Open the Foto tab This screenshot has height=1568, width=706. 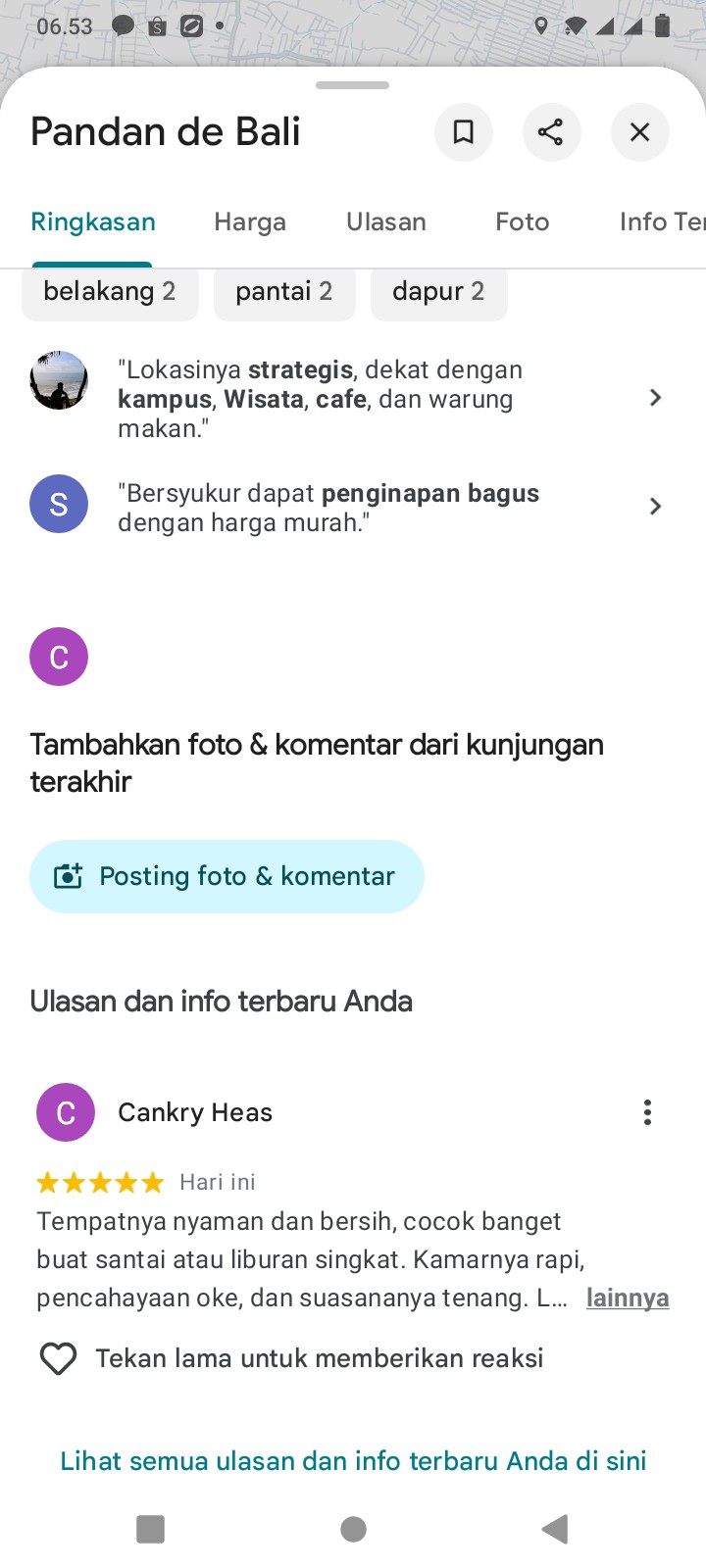522,222
